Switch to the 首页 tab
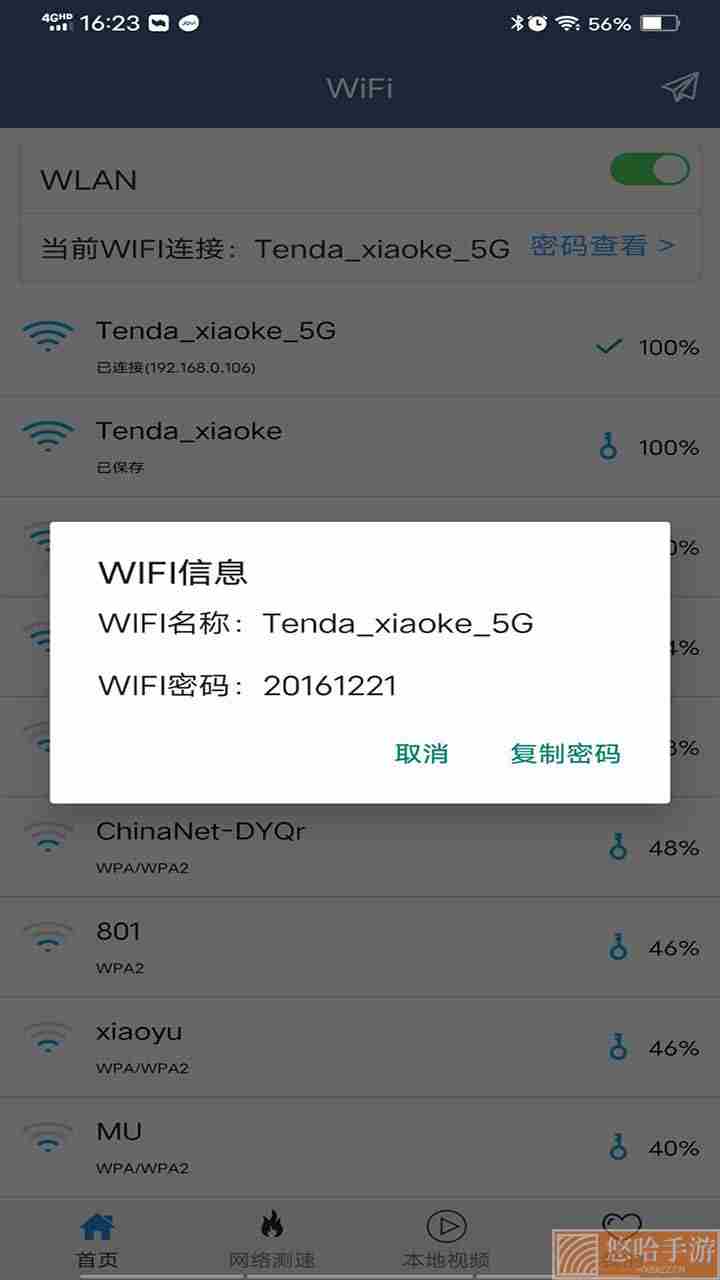 coord(97,1240)
